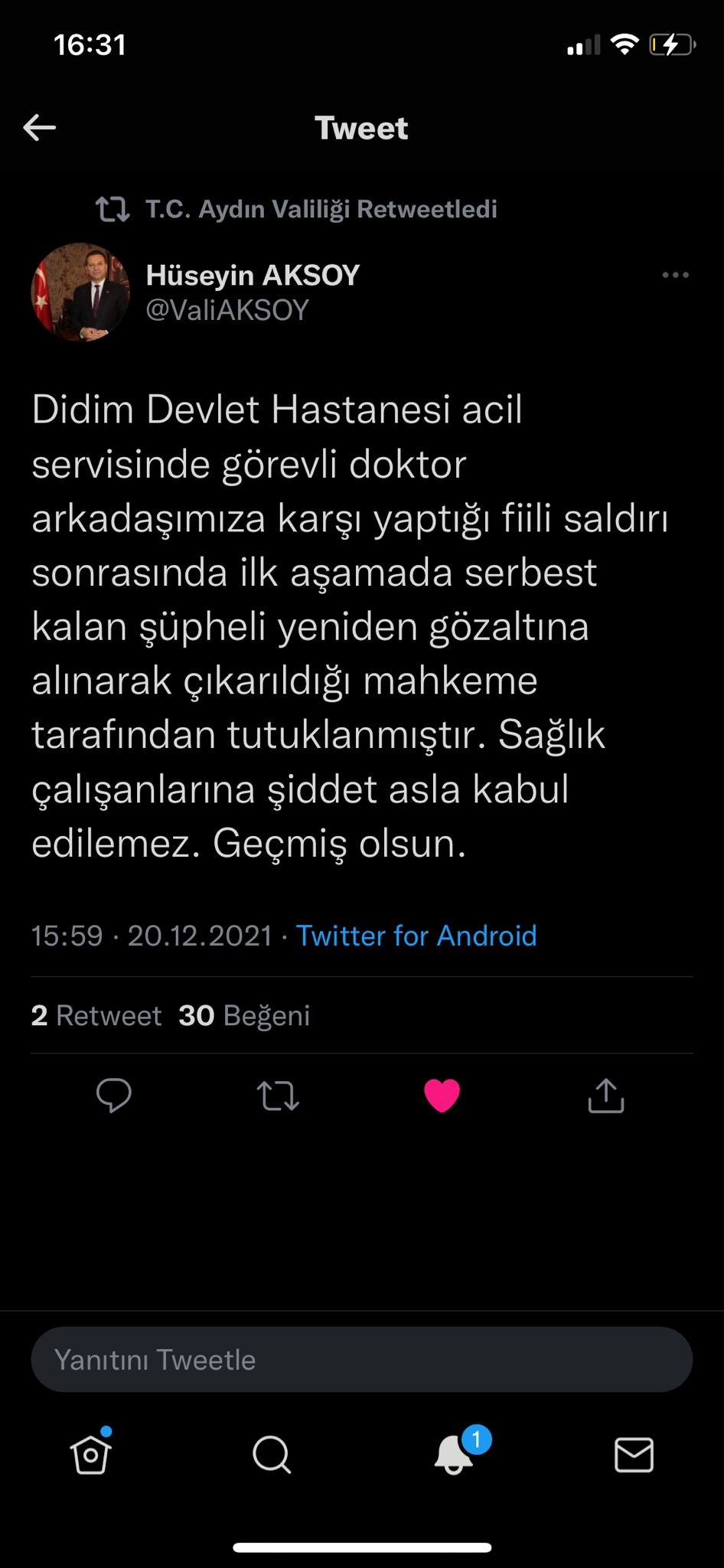Open the Twitter for Android source link
This screenshot has height=1568, width=724.
[x=416, y=936]
